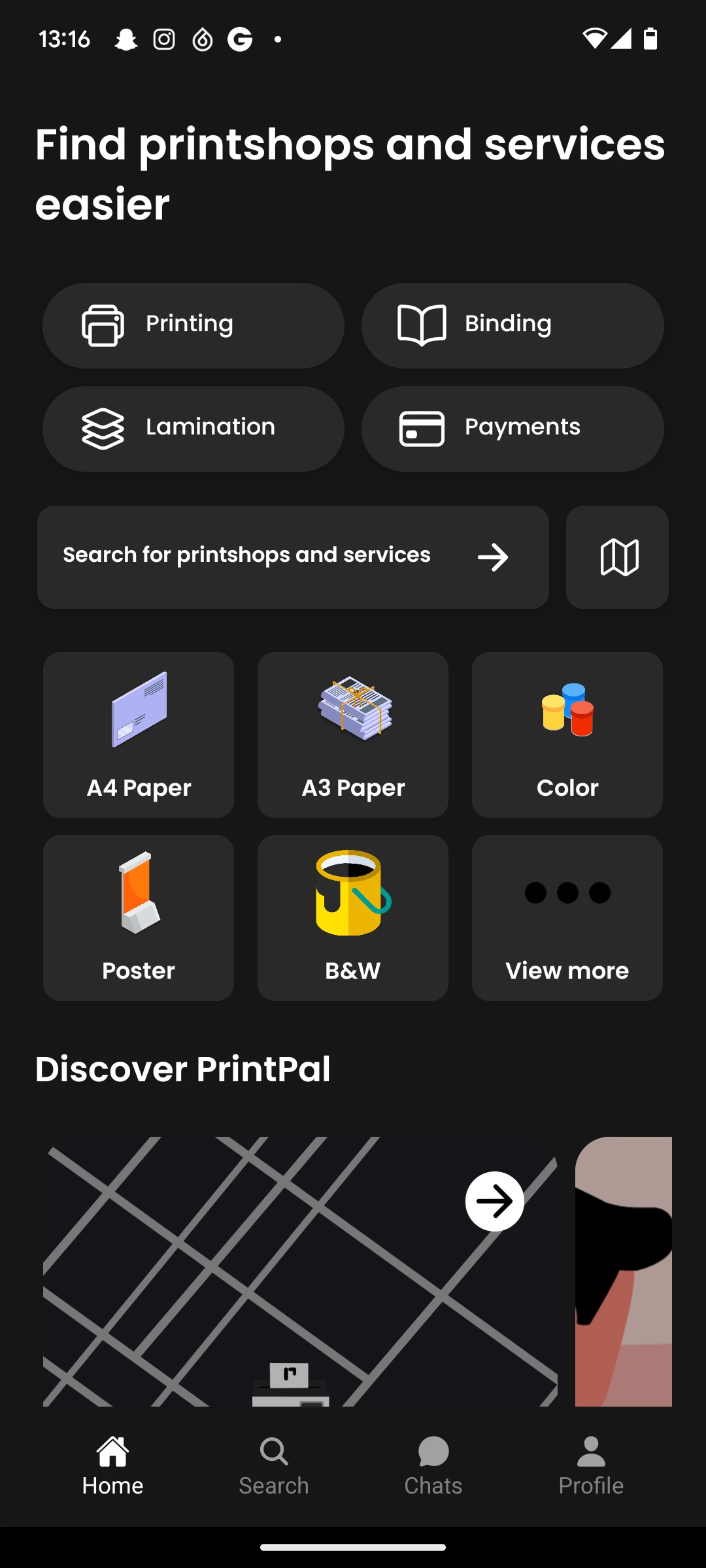Open the A3 Paper category
This screenshot has height=1568, width=706.
point(352,735)
